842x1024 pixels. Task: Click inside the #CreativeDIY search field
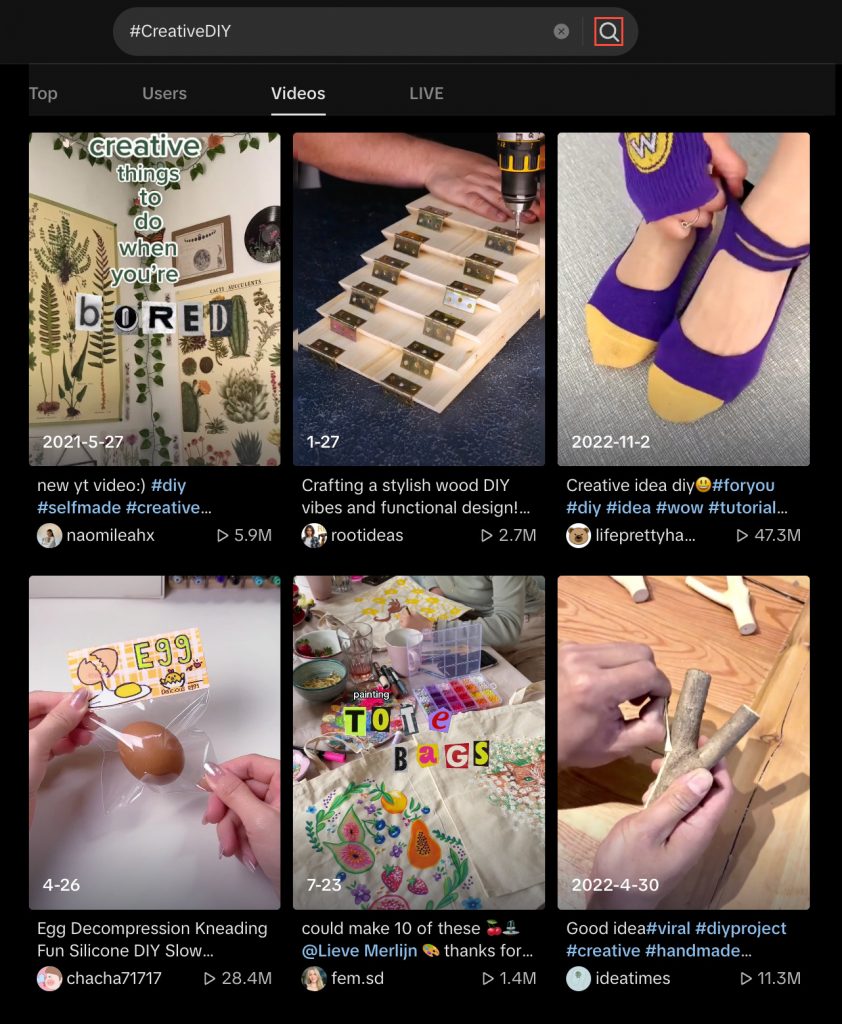300,31
